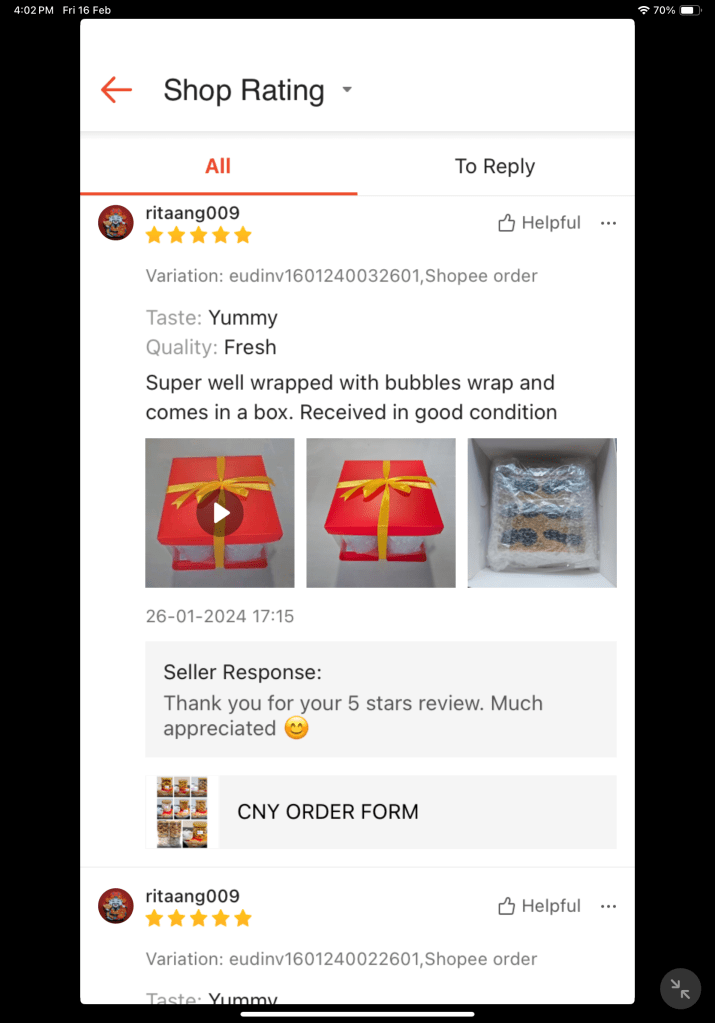Mark second ritaang009 review as Helpful

(x=539, y=906)
